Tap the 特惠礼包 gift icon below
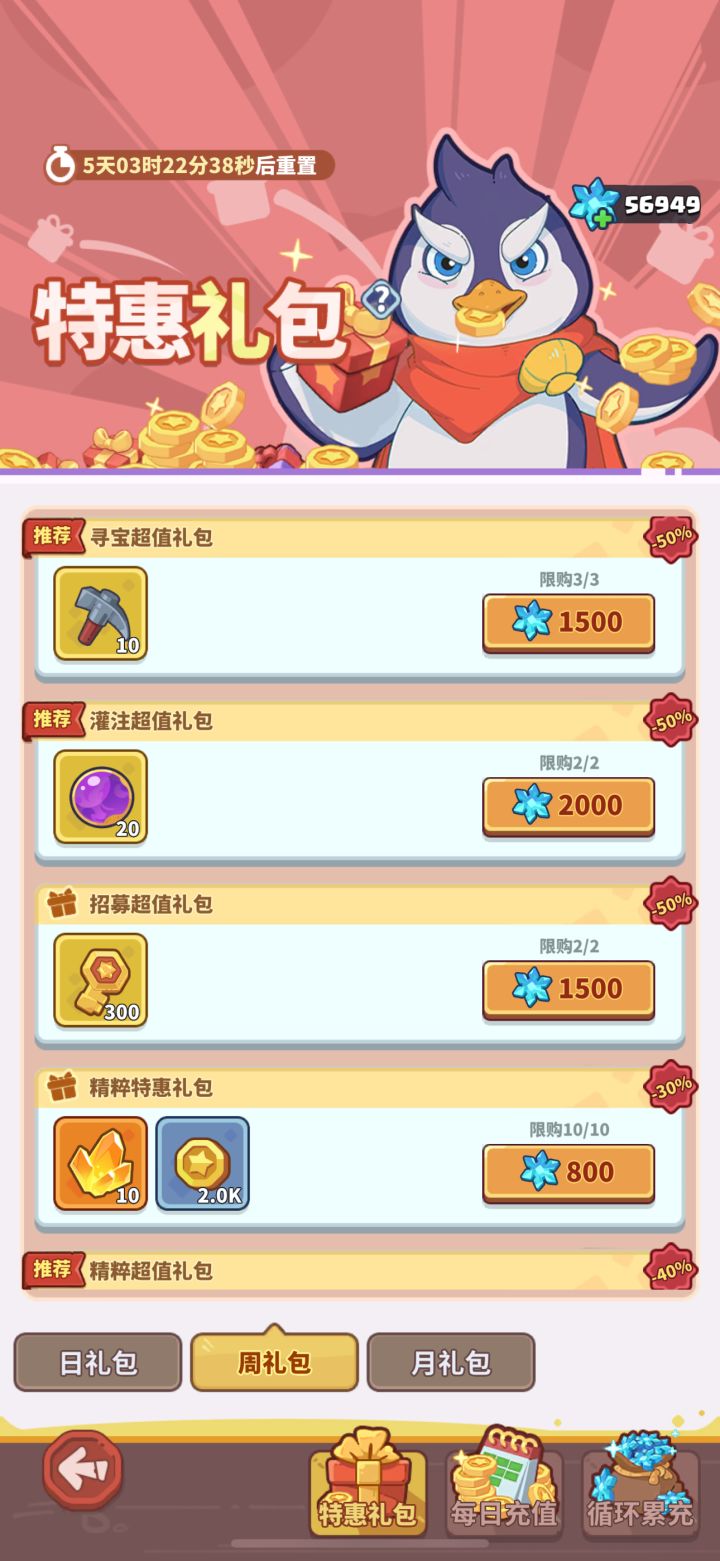720x1561 pixels. (x=371, y=1490)
